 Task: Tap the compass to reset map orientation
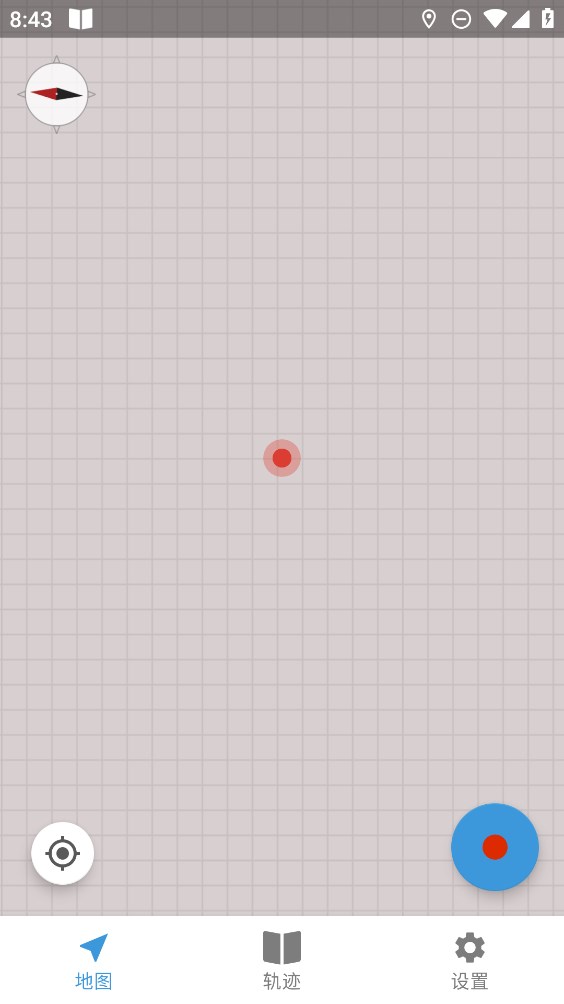point(56,94)
